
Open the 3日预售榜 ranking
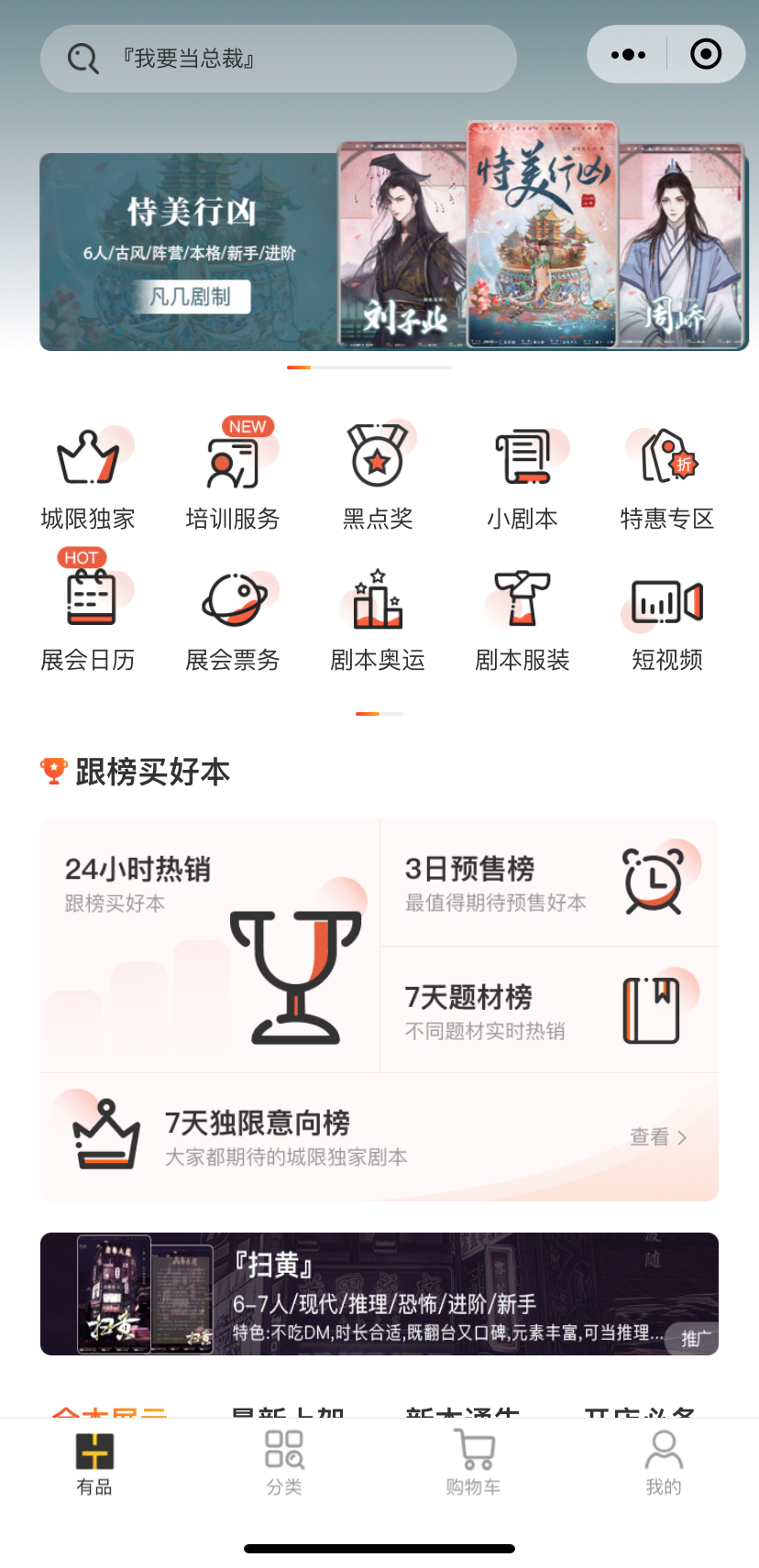click(549, 883)
